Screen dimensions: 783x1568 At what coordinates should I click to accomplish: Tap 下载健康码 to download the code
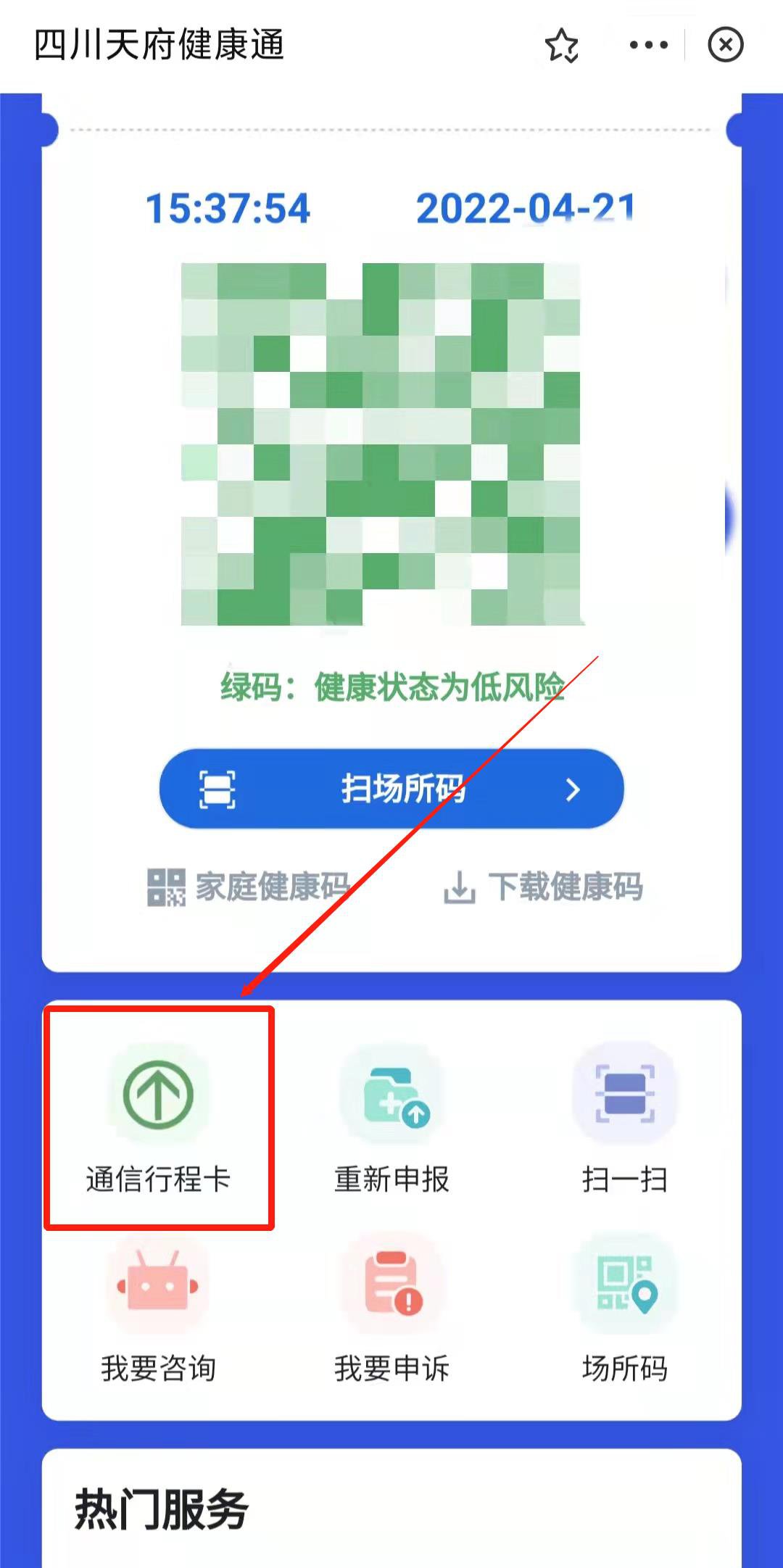click(544, 887)
